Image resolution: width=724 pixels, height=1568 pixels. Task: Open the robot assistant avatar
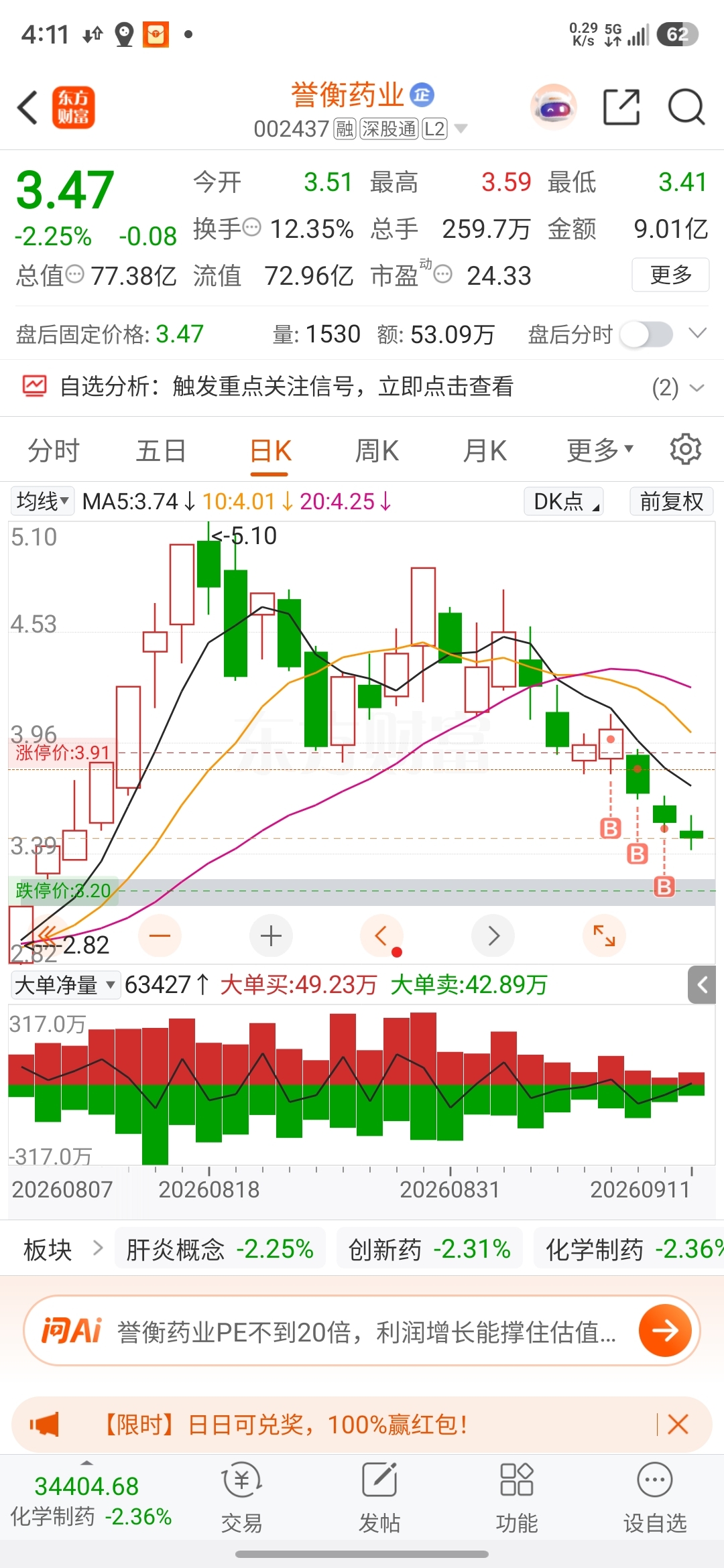553,107
